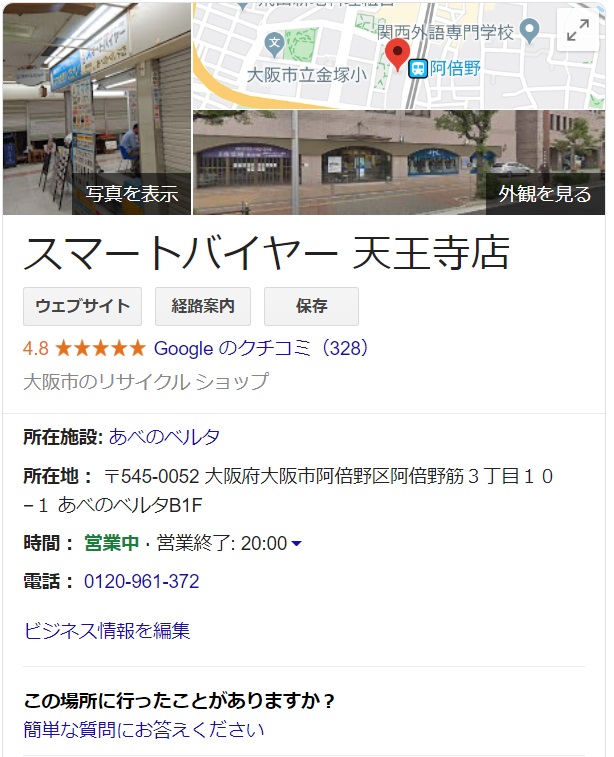Tap the 簡単な質問にお答えください link
The image size is (614, 757).
144,729
